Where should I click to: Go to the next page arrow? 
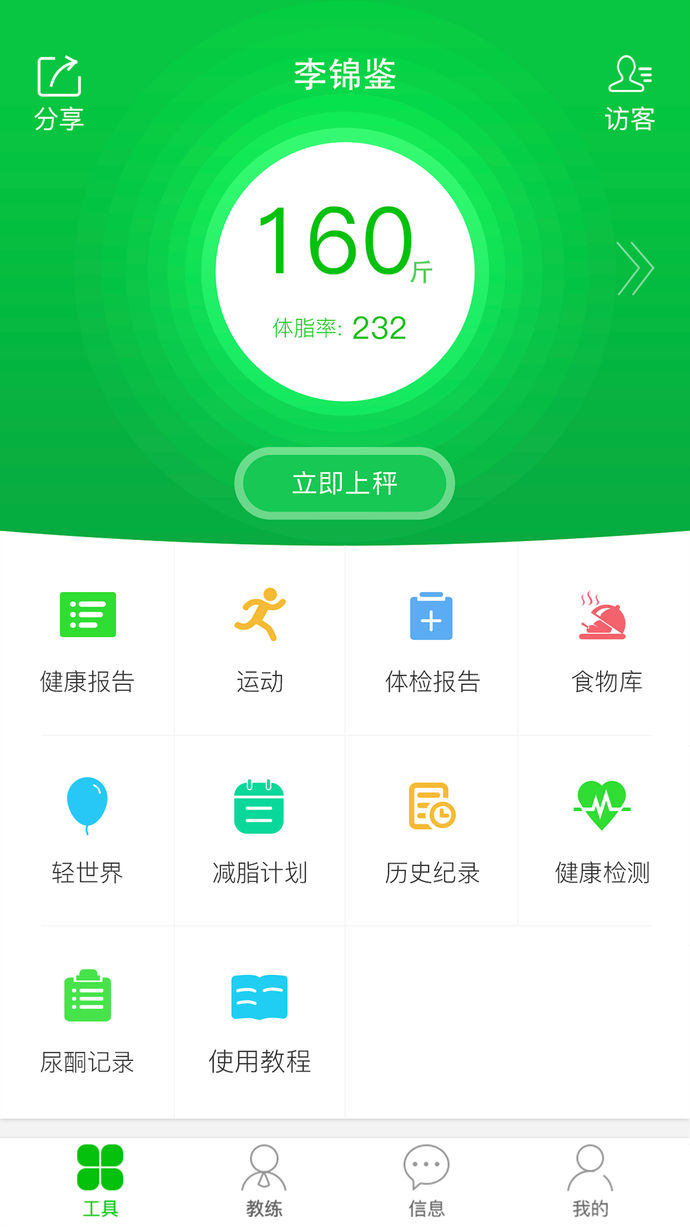click(x=635, y=268)
